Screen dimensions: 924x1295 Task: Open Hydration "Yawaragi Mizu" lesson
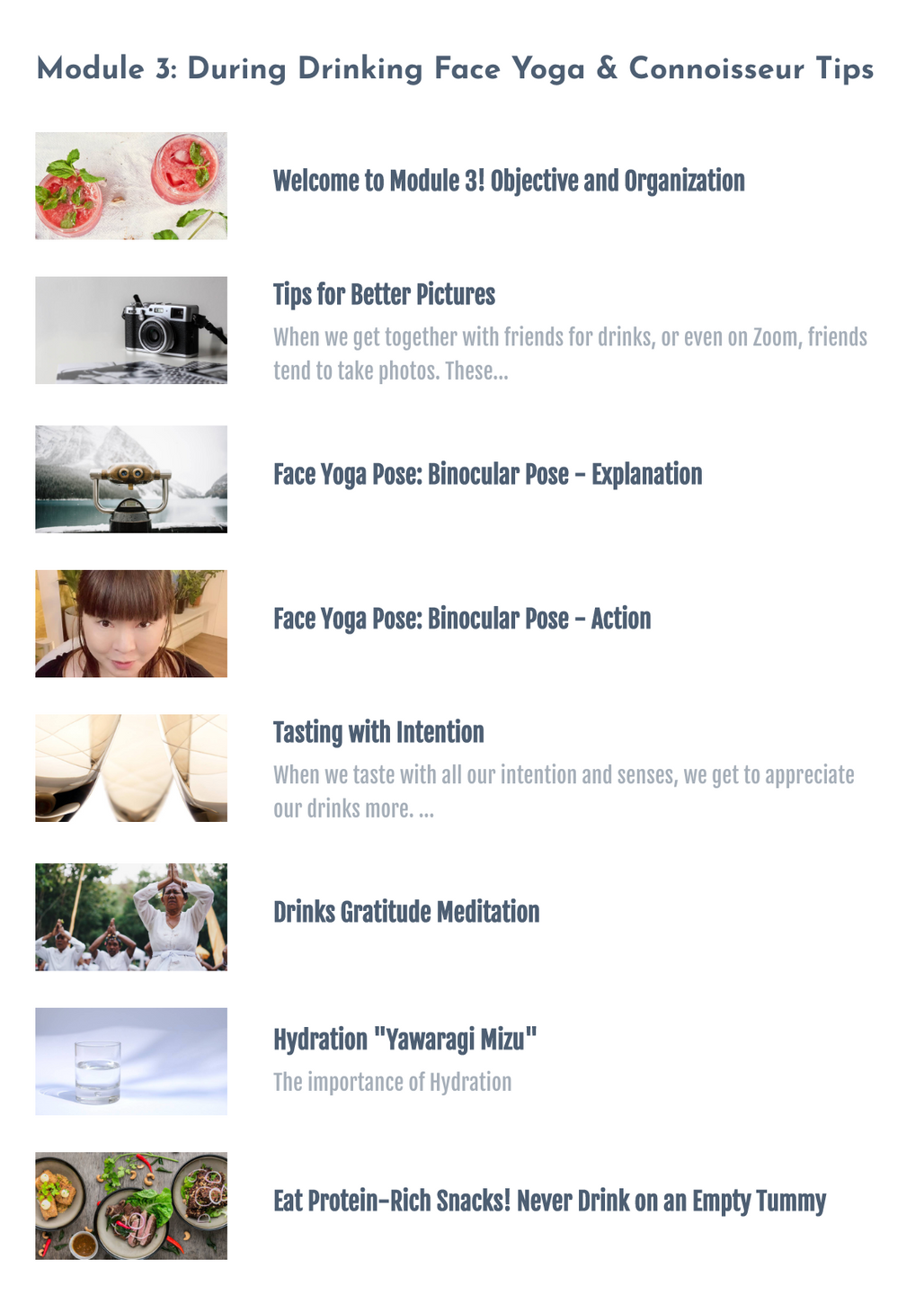404,1040
